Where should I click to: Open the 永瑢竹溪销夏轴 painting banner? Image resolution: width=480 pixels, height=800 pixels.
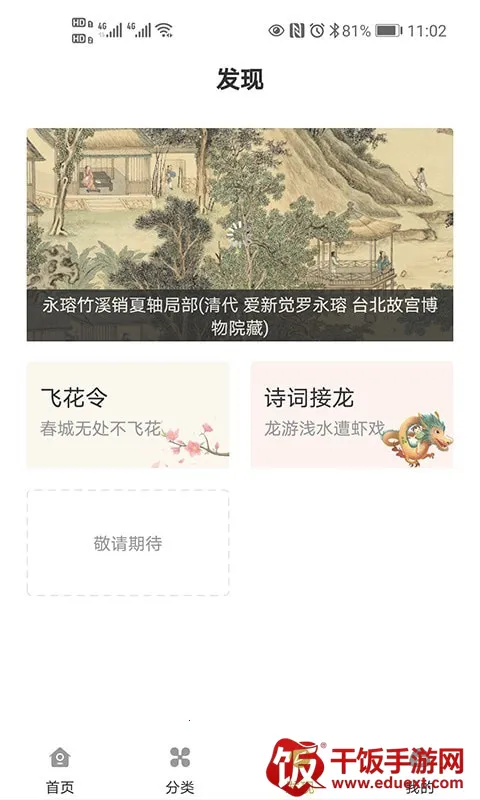(x=240, y=234)
